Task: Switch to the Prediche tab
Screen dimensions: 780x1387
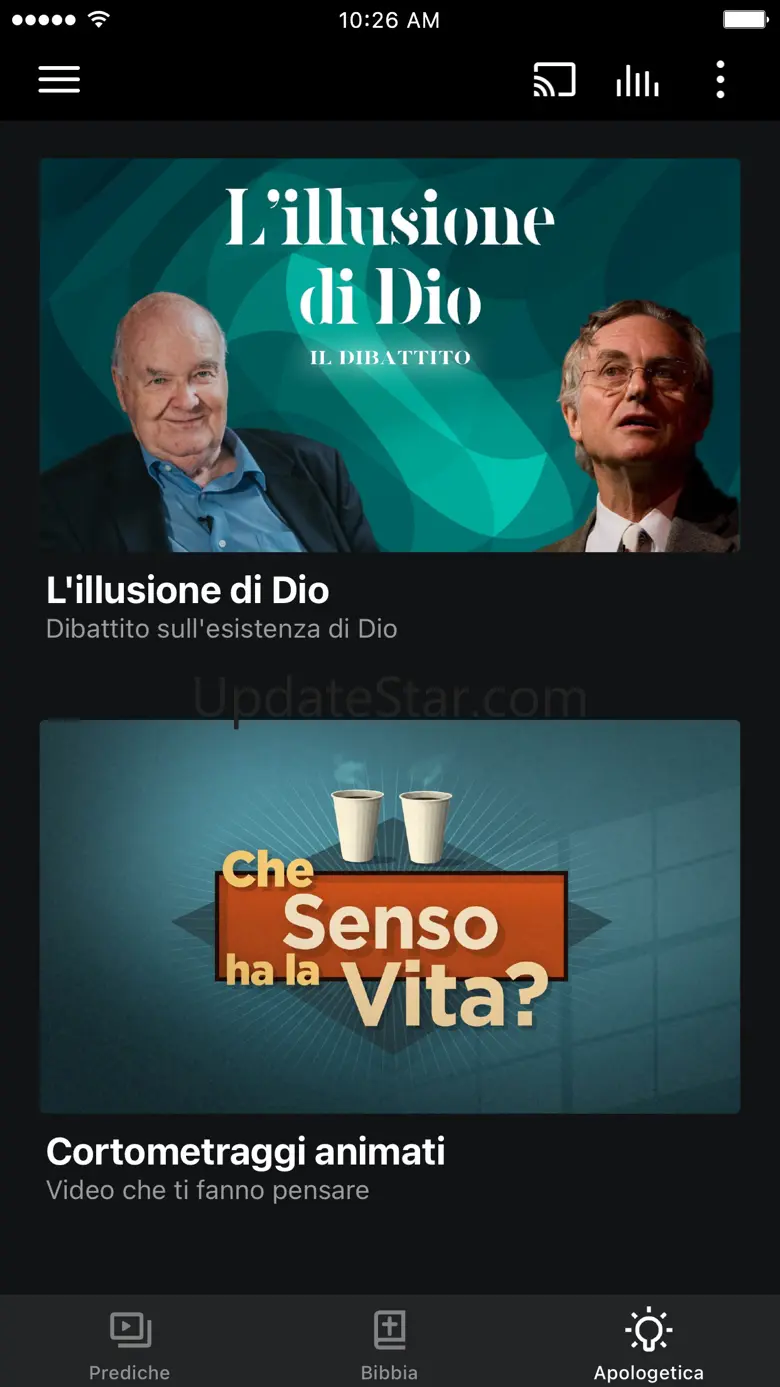Action: tap(129, 1344)
